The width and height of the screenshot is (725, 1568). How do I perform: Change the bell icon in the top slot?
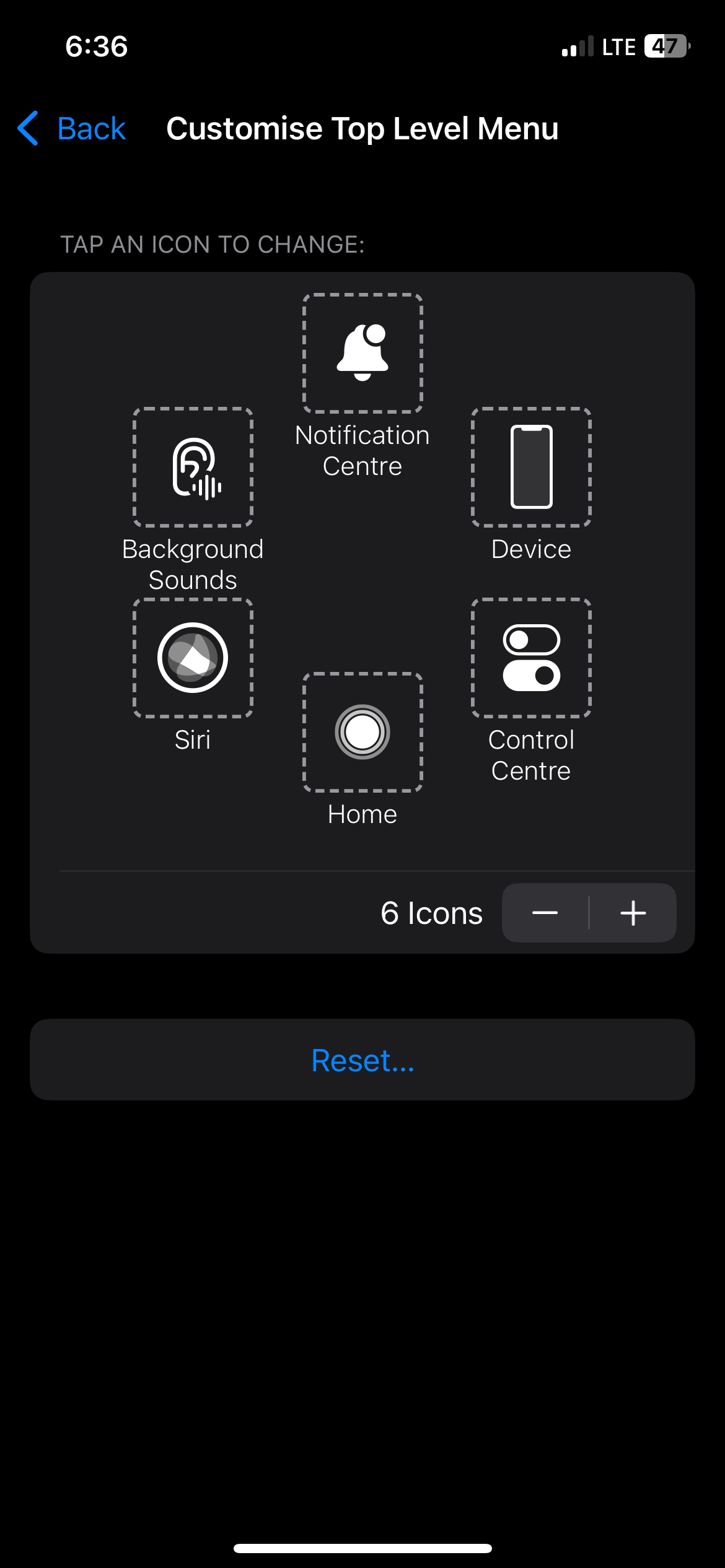click(362, 352)
